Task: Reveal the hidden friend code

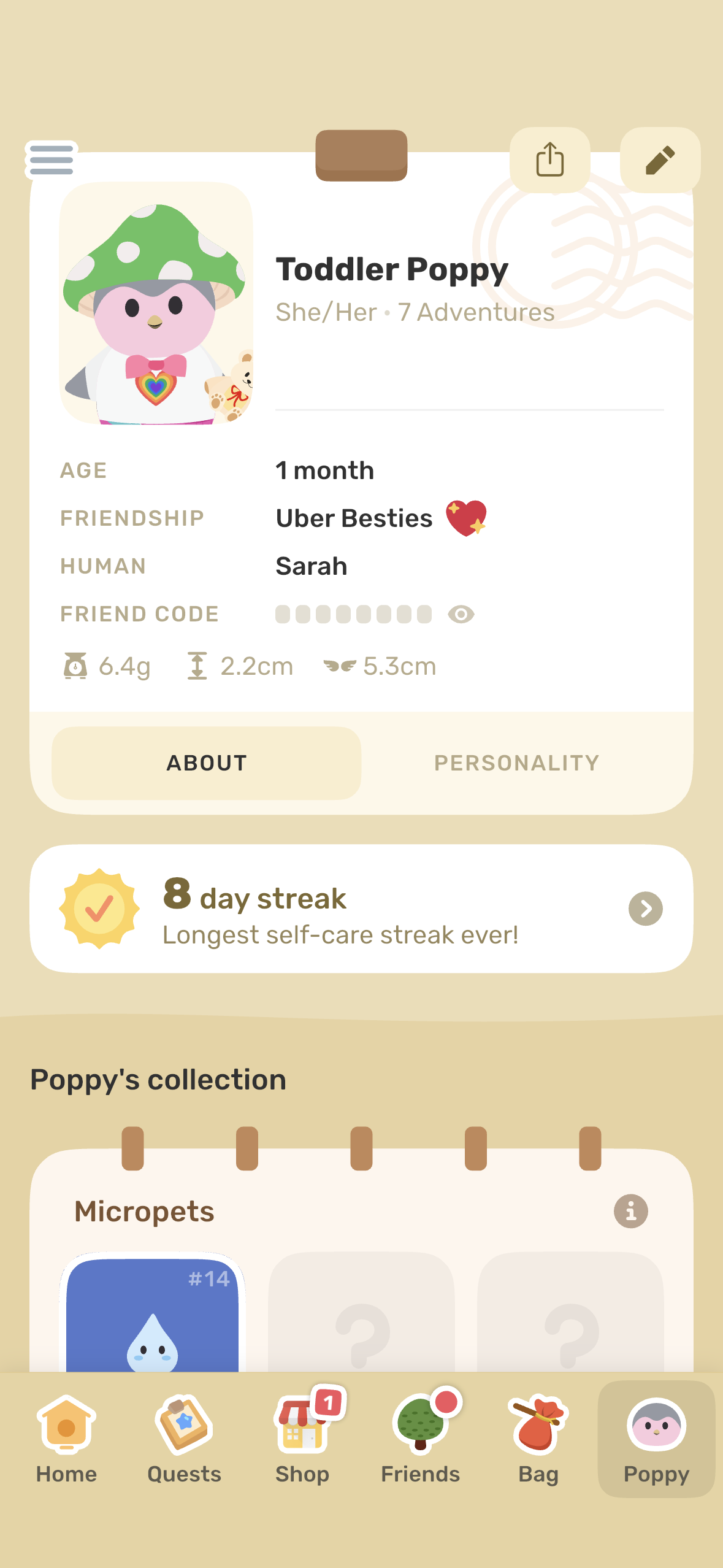Action: [461, 614]
